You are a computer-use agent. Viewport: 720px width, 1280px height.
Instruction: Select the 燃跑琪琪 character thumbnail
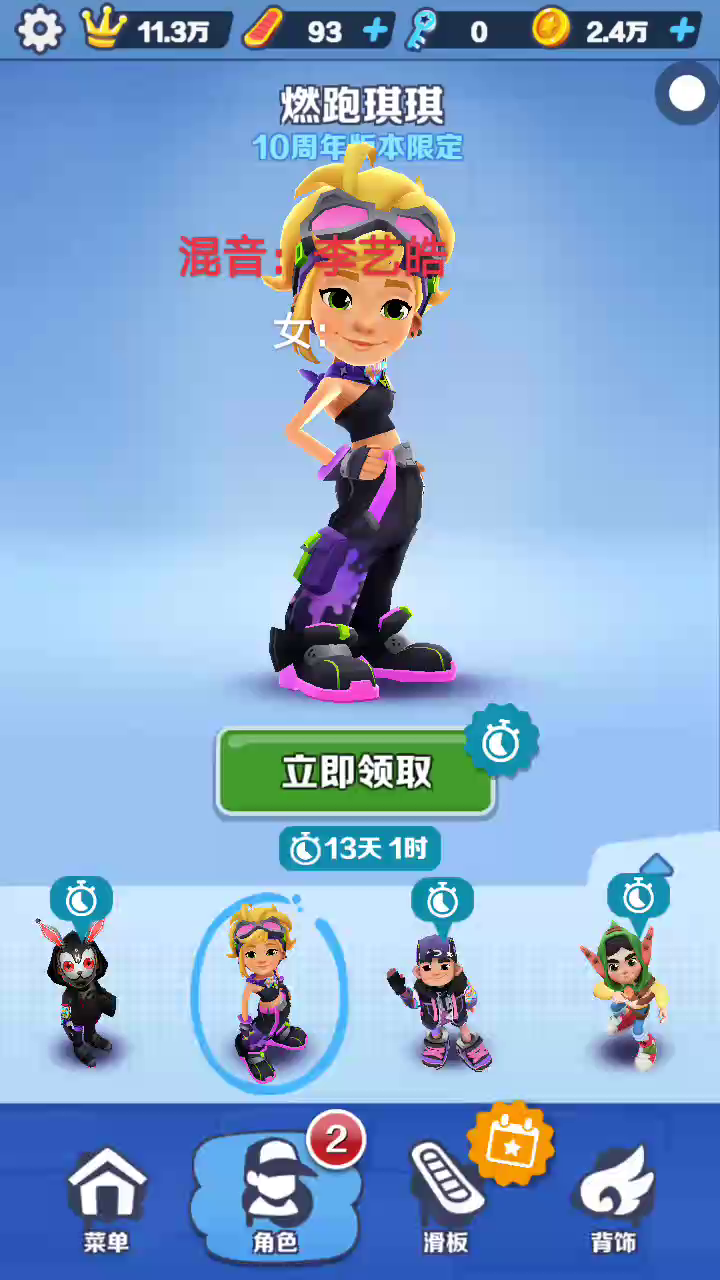tap(266, 992)
